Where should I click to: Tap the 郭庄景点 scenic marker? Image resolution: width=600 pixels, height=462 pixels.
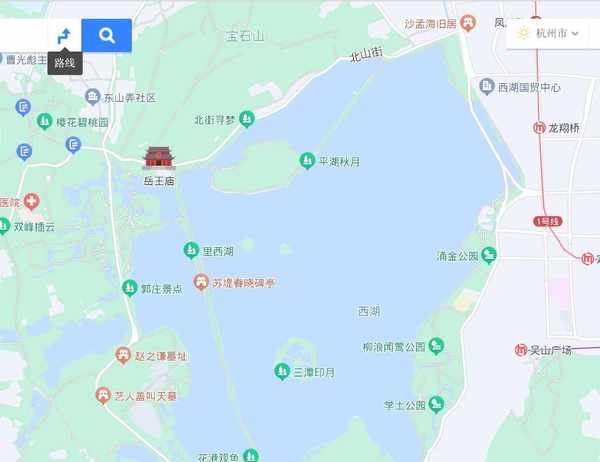tap(129, 288)
